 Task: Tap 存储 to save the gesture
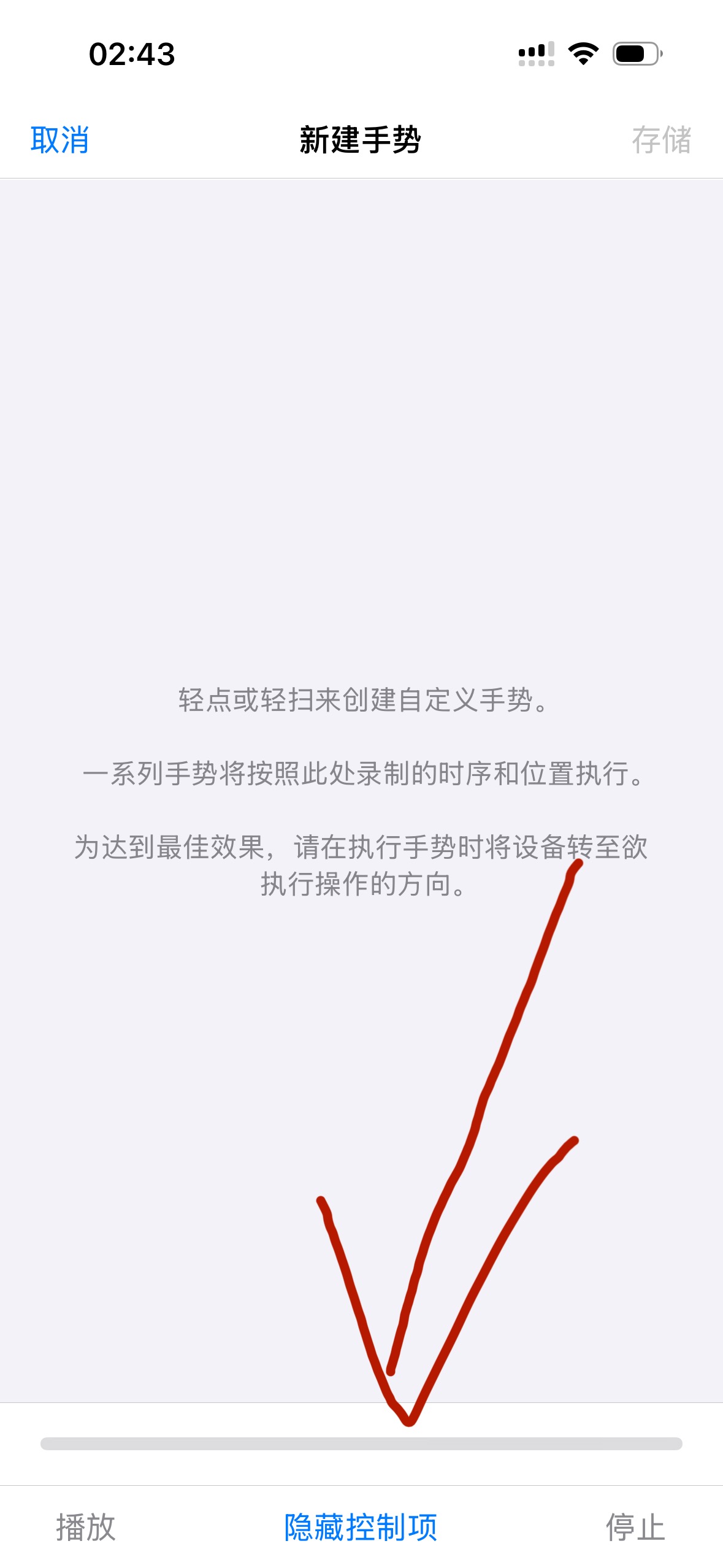coord(661,140)
